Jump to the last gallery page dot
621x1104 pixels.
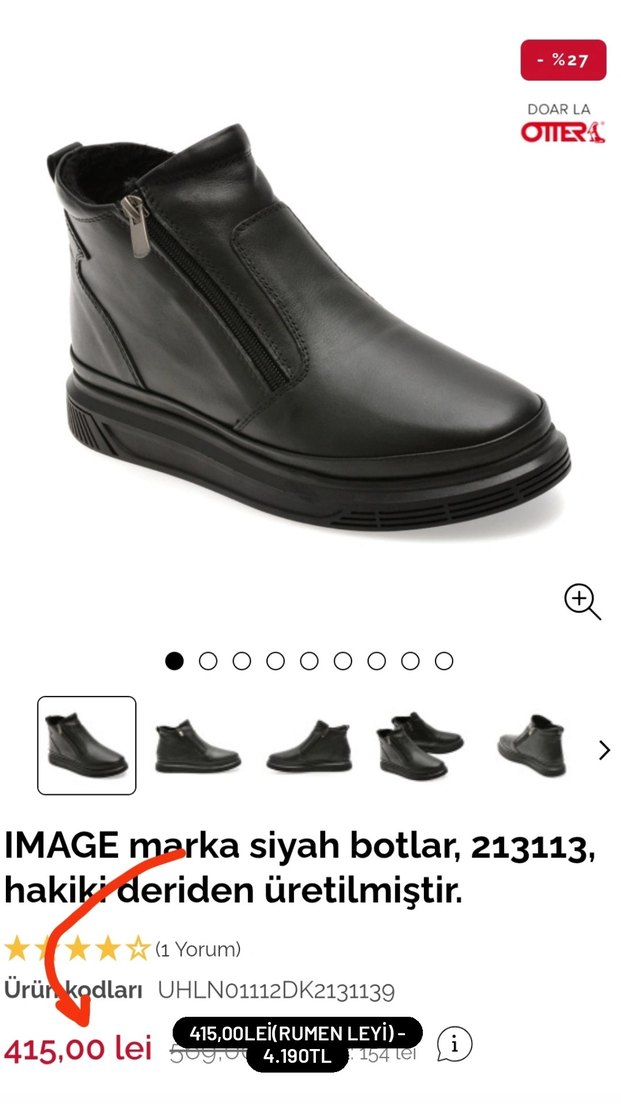click(x=444, y=661)
